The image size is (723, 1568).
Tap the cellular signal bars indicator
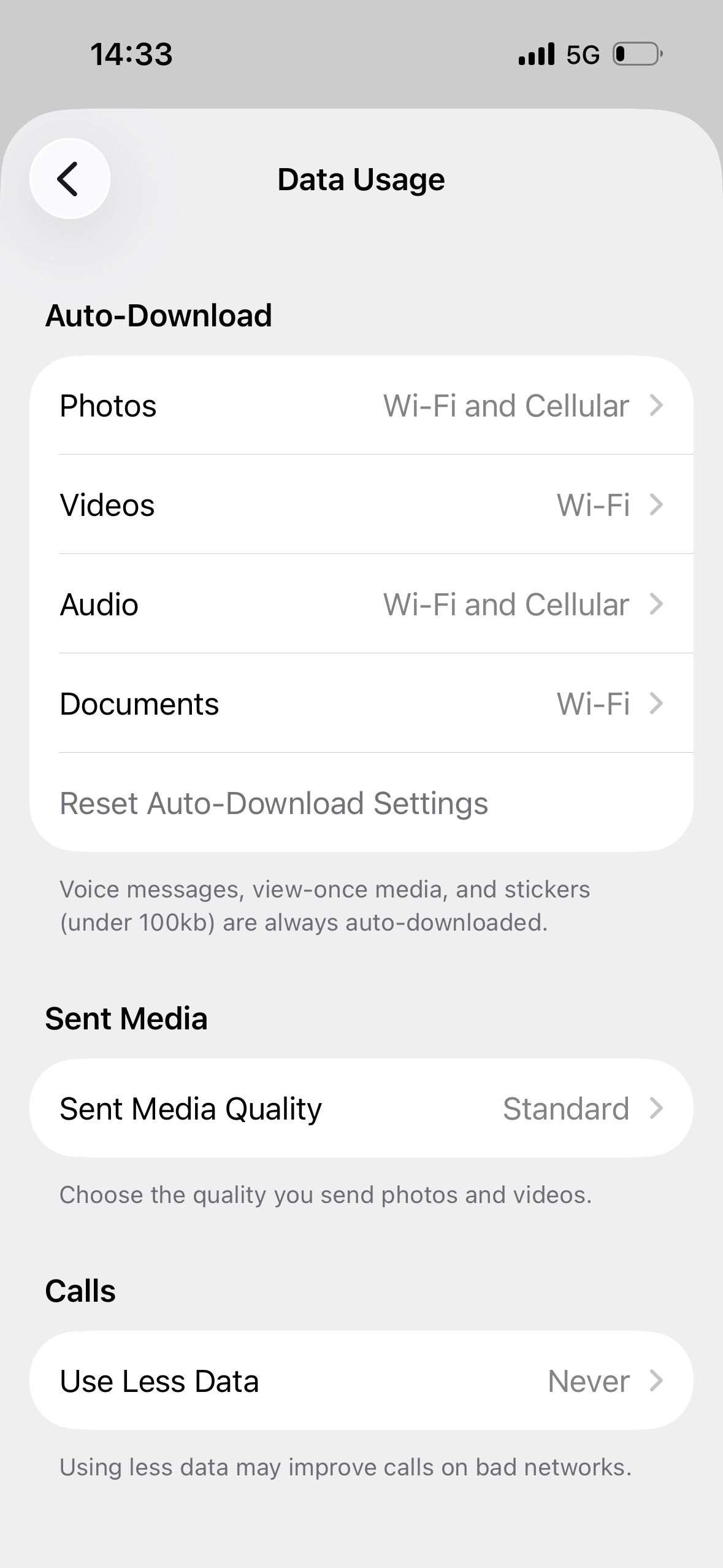(x=537, y=54)
